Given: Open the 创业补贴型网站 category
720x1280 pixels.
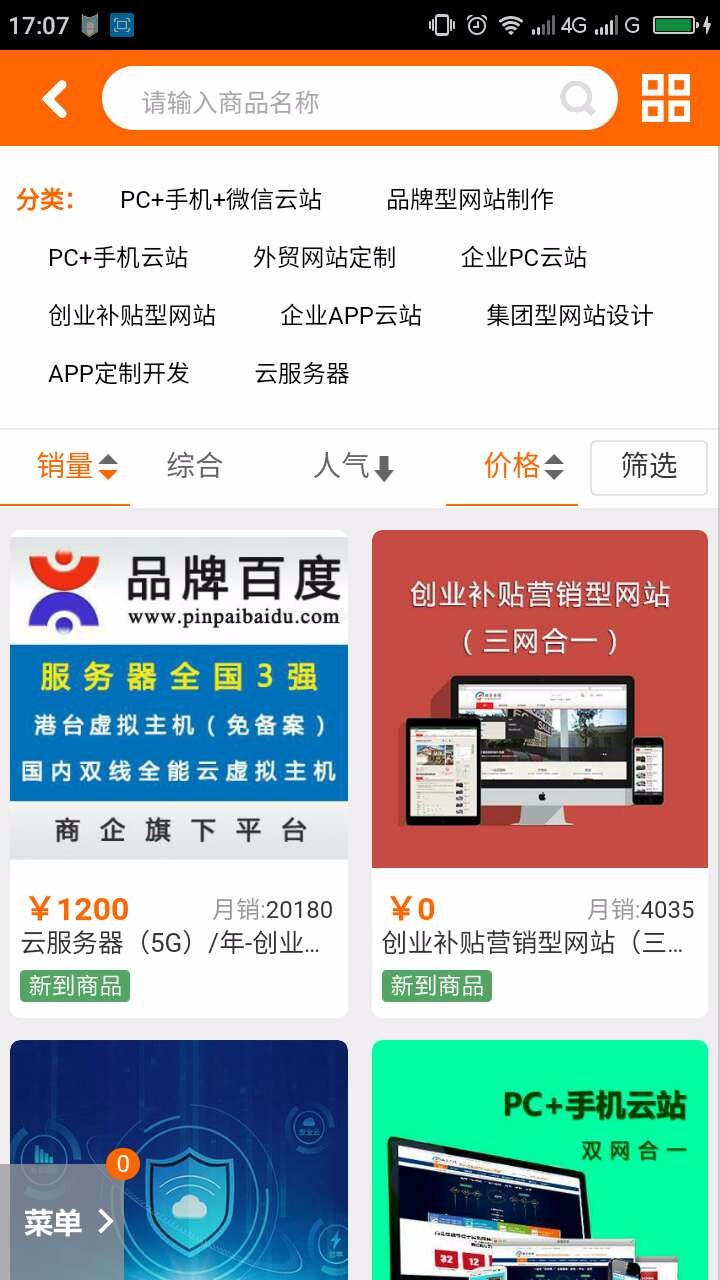Looking at the screenshot, I should tap(132, 316).
